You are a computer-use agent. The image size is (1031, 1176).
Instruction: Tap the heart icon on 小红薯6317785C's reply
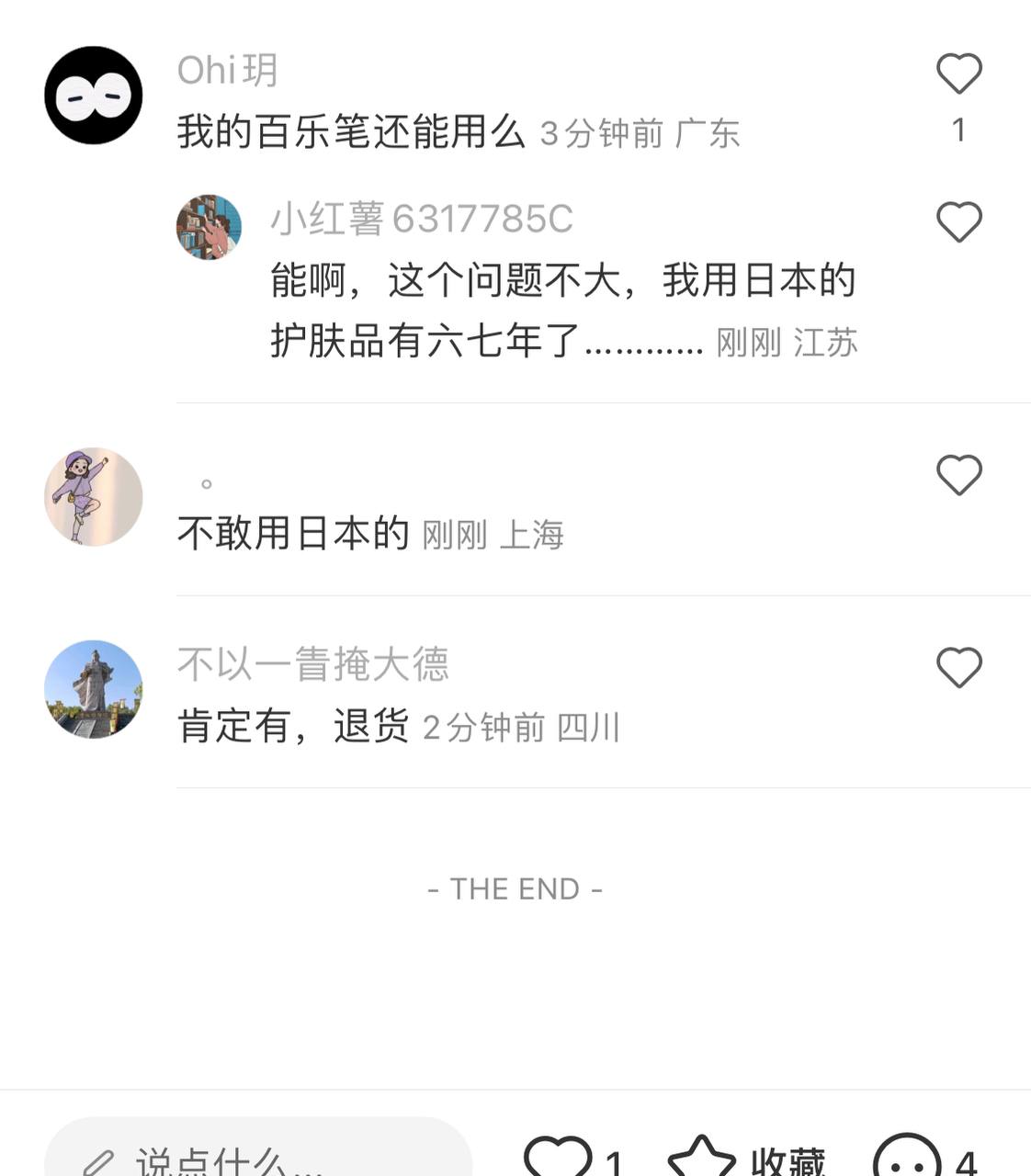[x=958, y=220]
